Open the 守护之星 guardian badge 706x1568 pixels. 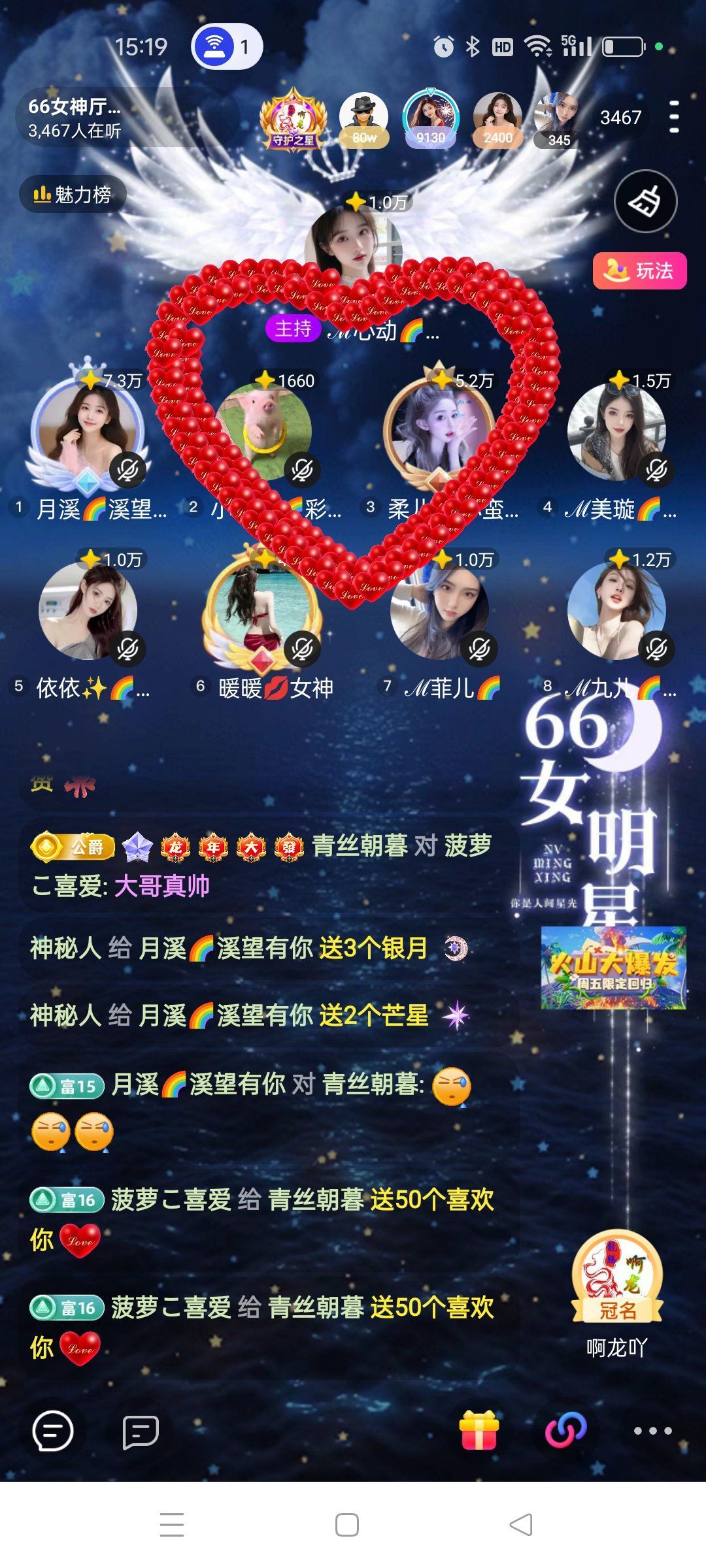click(x=293, y=120)
